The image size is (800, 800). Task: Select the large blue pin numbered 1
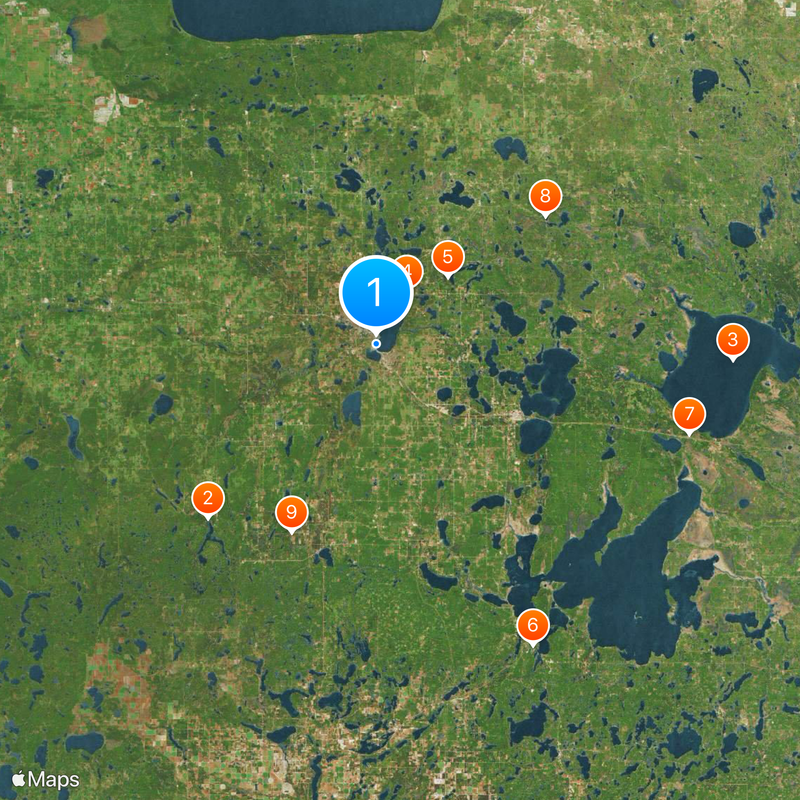[376, 292]
